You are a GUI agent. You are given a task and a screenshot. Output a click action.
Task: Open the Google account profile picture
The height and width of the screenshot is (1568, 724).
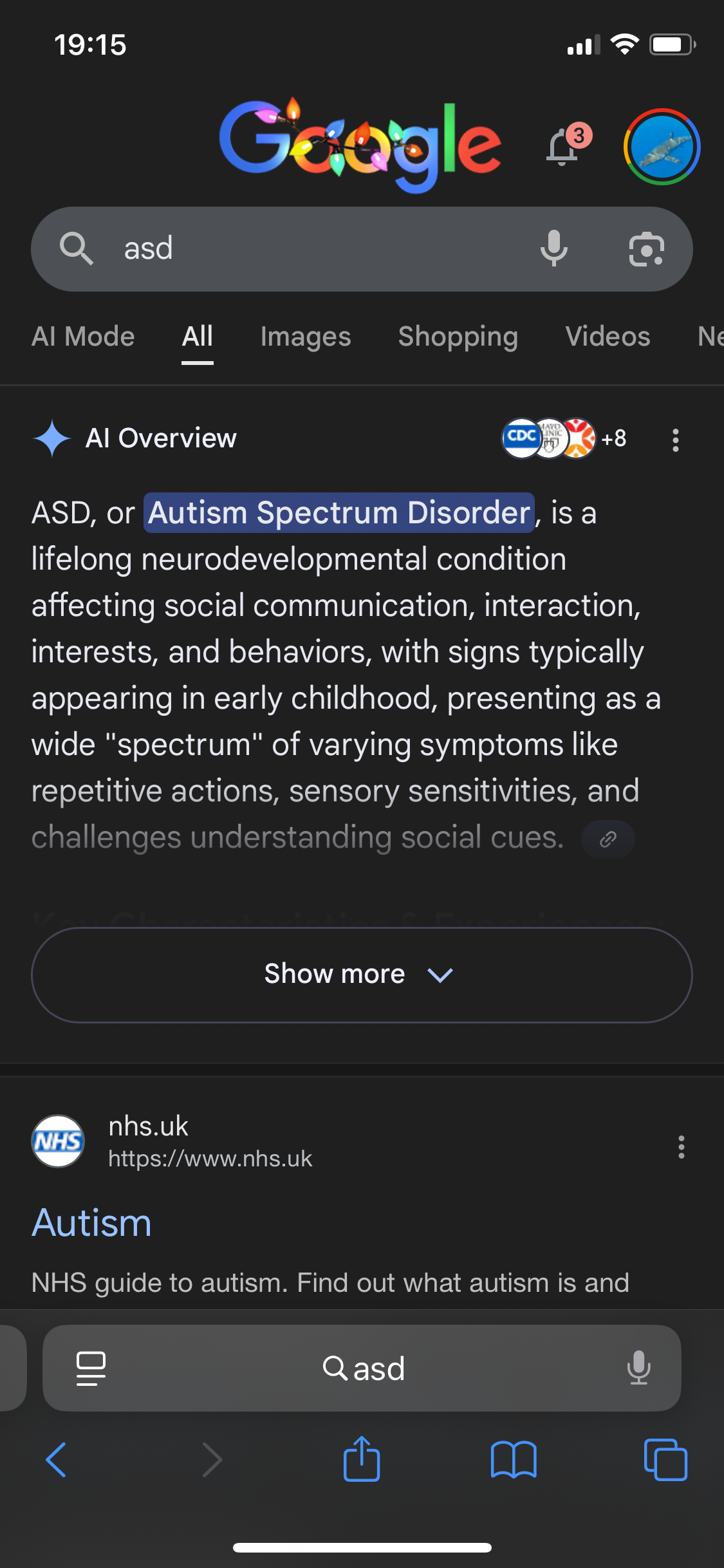662,147
